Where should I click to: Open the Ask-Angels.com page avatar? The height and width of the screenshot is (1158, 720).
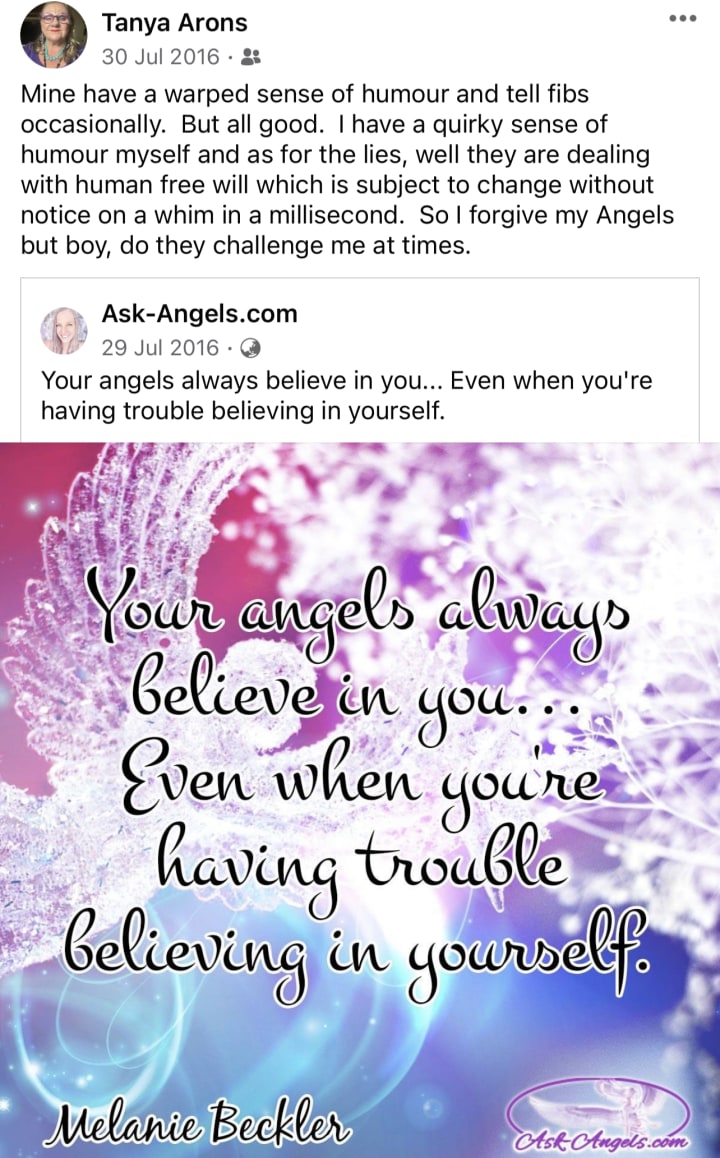click(x=64, y=331)
